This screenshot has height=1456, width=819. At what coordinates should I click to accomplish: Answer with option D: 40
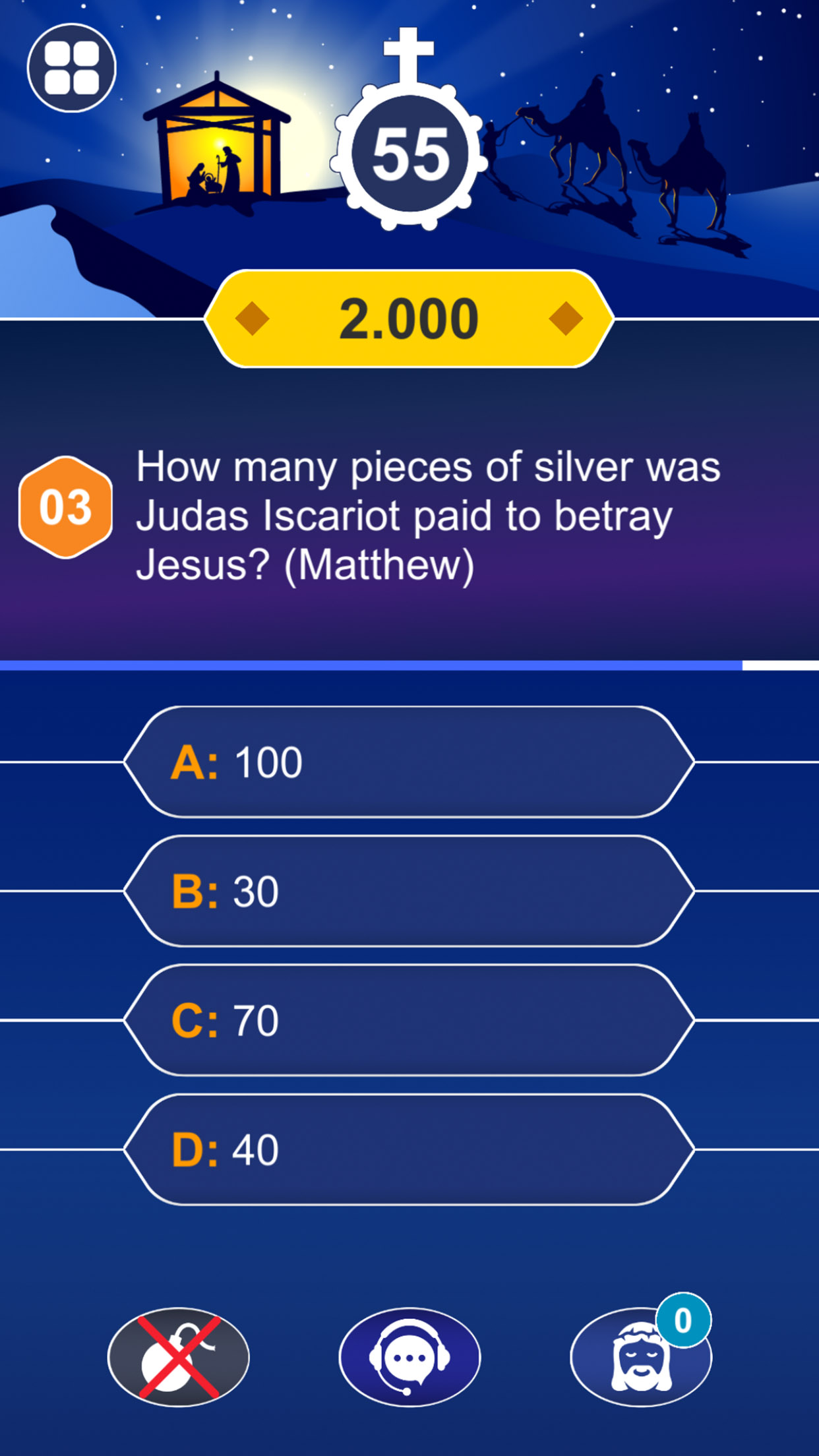coord(409,1150)
